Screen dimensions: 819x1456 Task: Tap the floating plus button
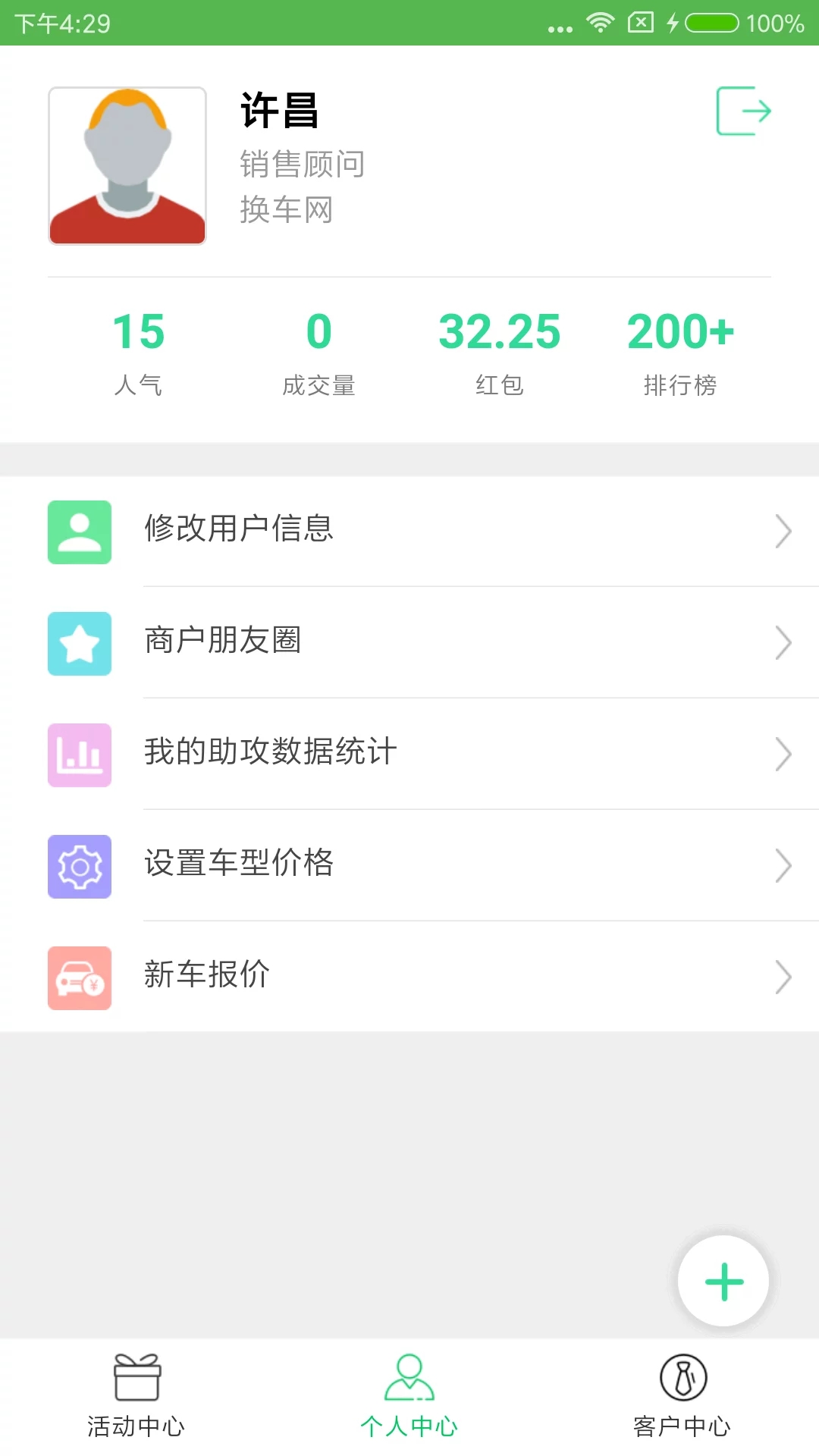(x=723, y=1281)
